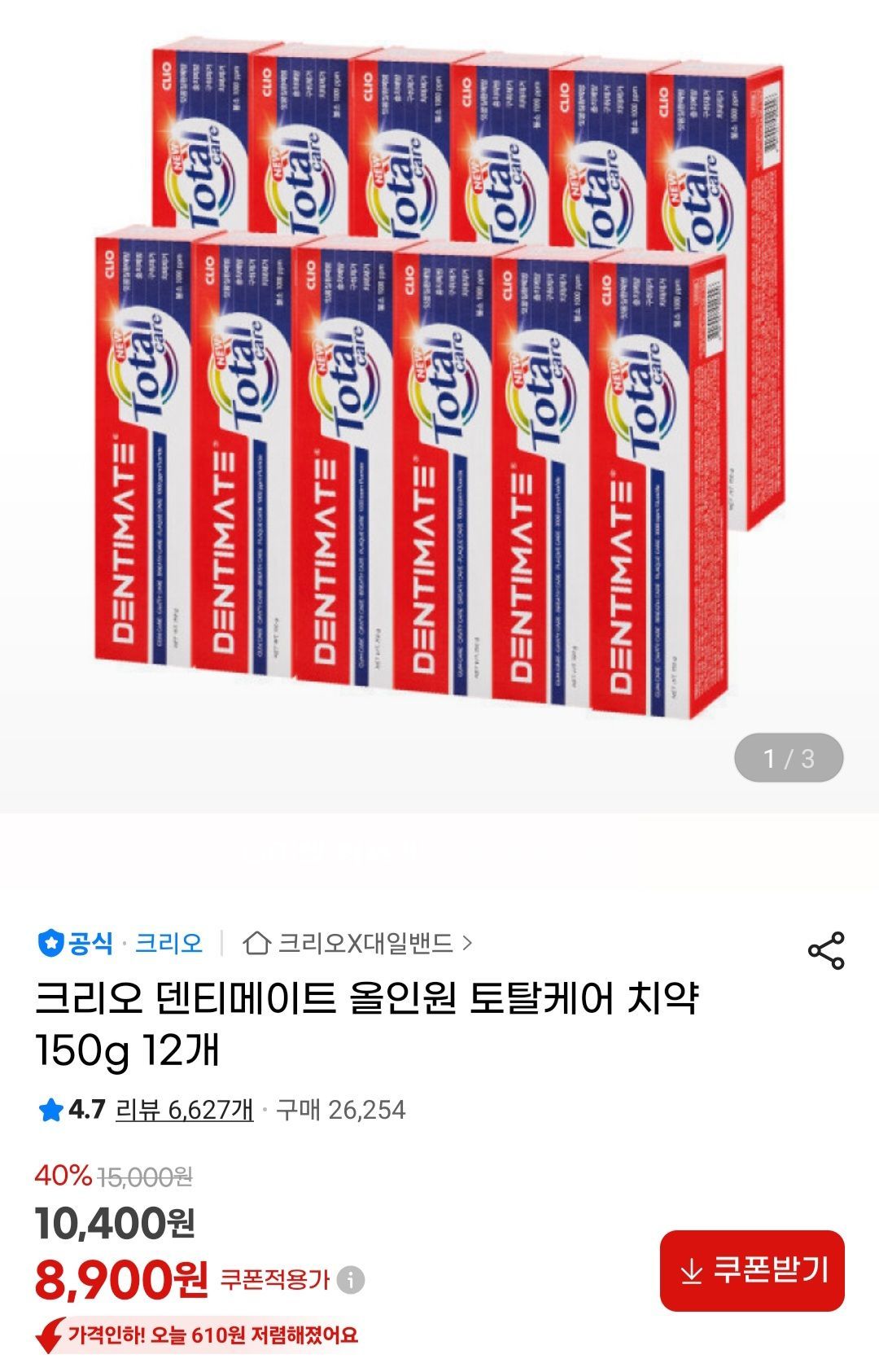Screen dimensions: 879x1372
Task: Open the 크리오 brand link
Action: pos(168,943)
